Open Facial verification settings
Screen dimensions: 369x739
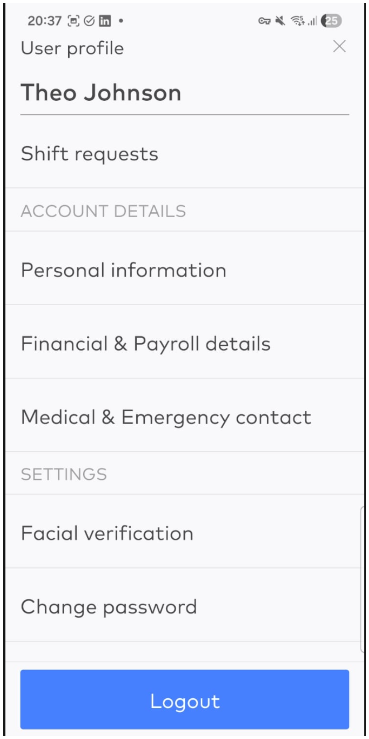pyautogui.click(x=184, y=531)
